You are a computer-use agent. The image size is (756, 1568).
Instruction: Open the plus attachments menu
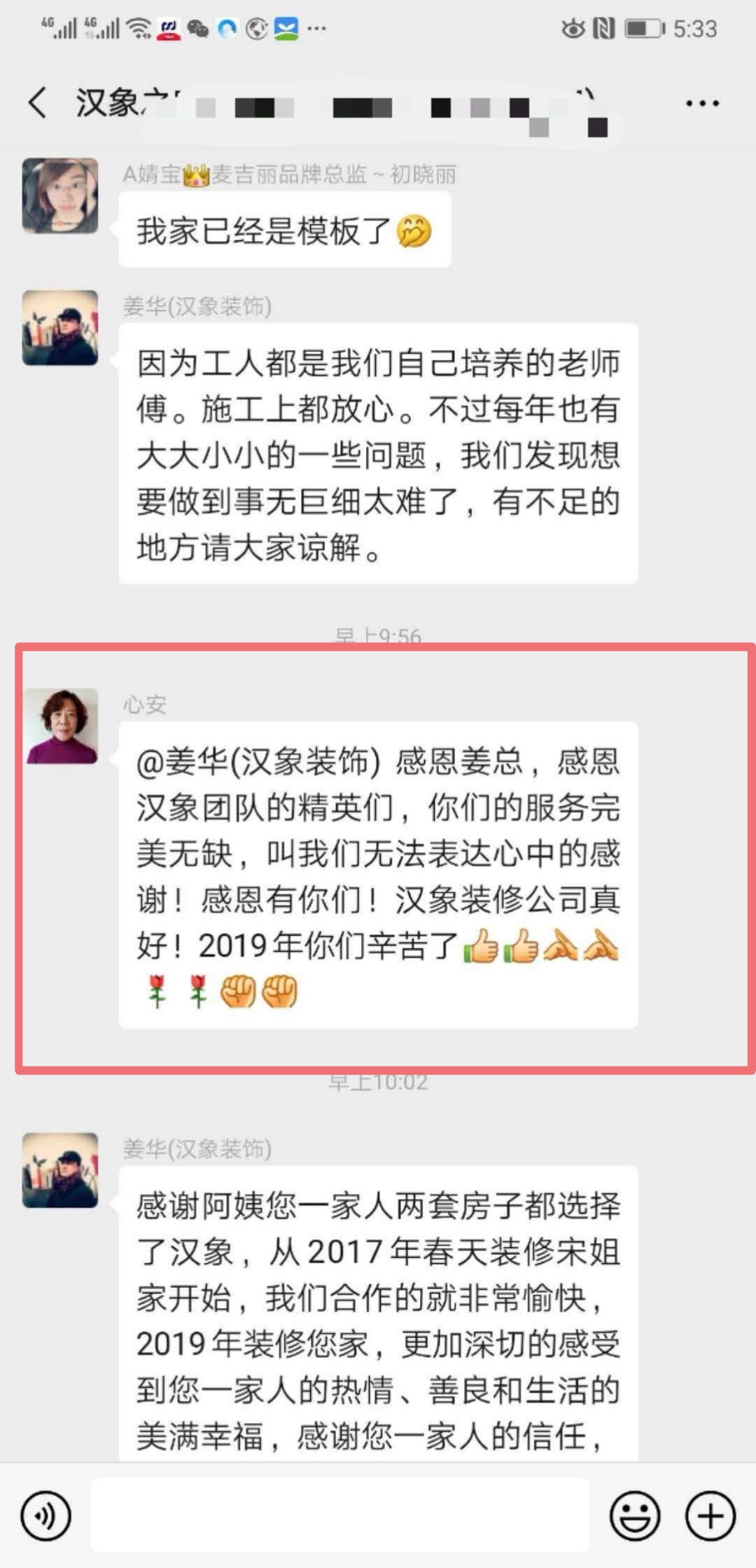[710, 1516]
